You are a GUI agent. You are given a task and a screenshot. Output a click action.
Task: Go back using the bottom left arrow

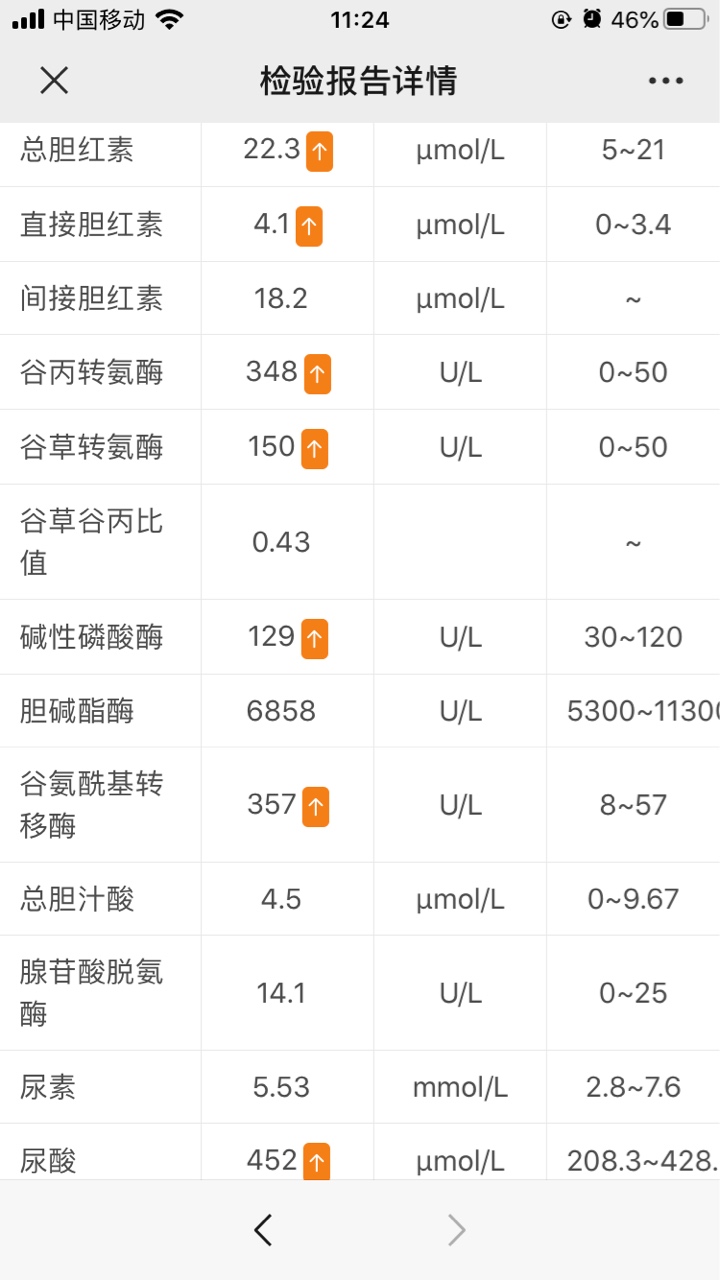[x=263, y=1230]
